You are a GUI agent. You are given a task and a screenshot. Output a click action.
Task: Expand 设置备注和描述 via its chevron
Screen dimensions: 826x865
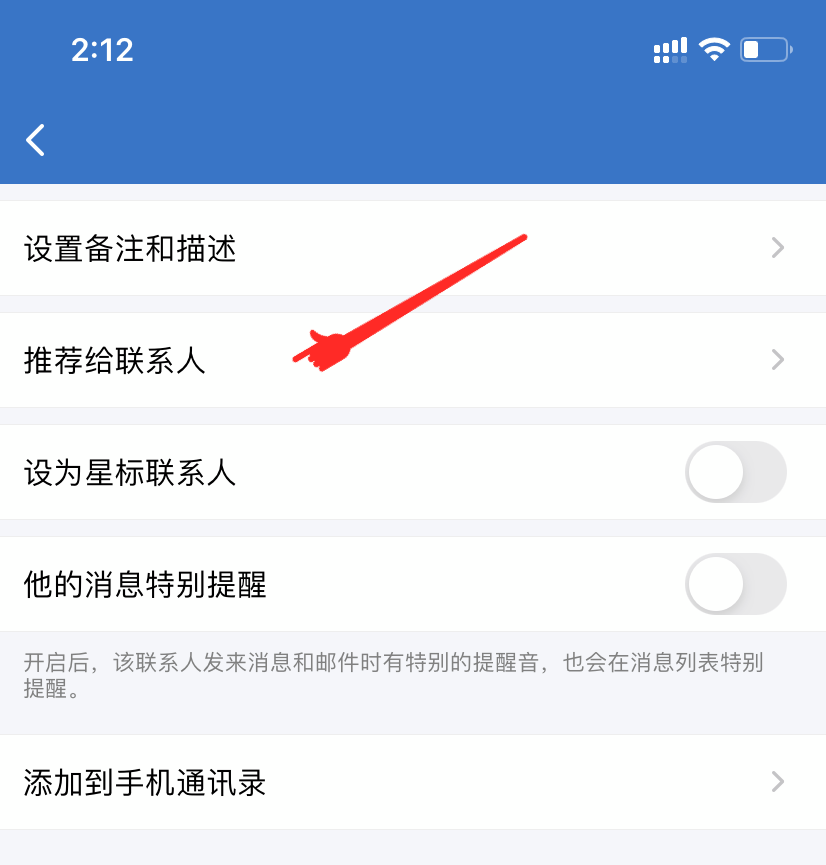[x=778, y=249]
